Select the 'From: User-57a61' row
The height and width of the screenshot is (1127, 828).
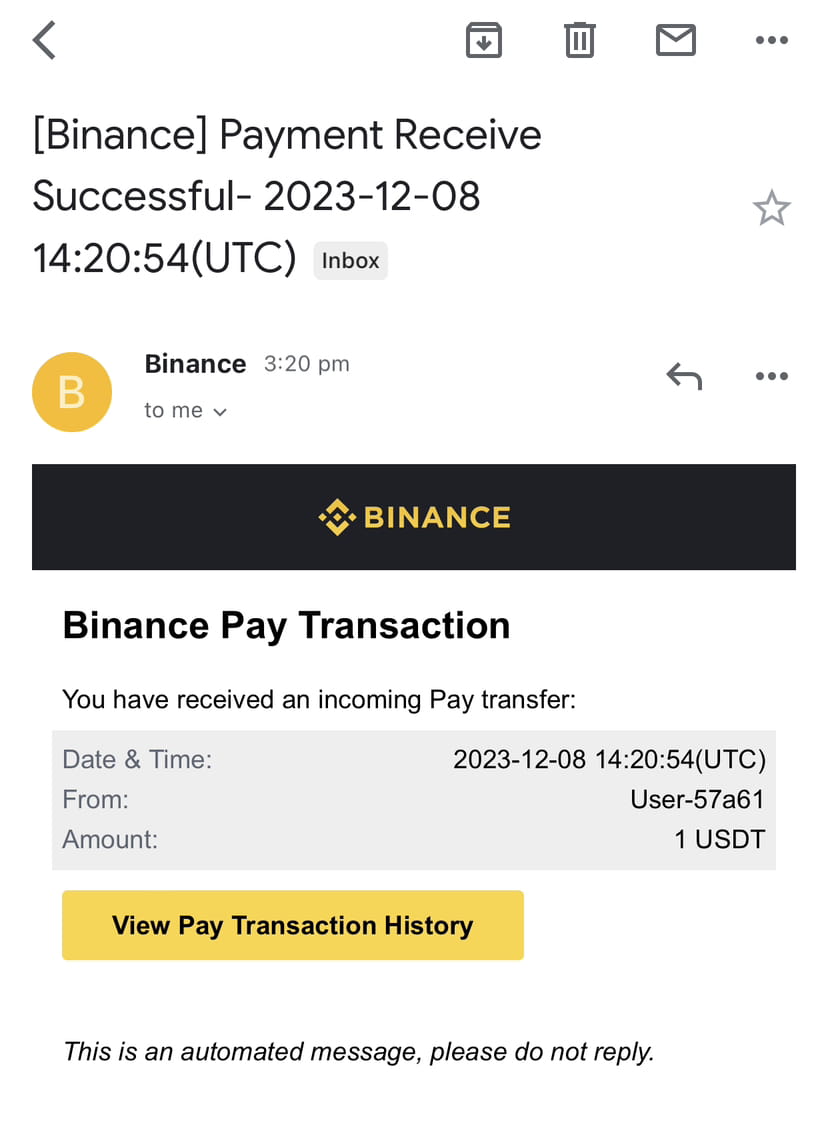(x=414, y=800)
